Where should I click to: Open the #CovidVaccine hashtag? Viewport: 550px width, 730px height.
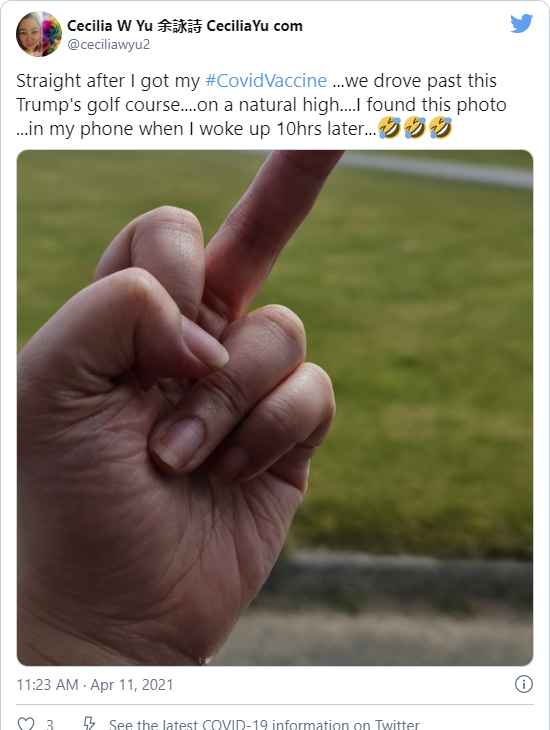tap(266, 81)
